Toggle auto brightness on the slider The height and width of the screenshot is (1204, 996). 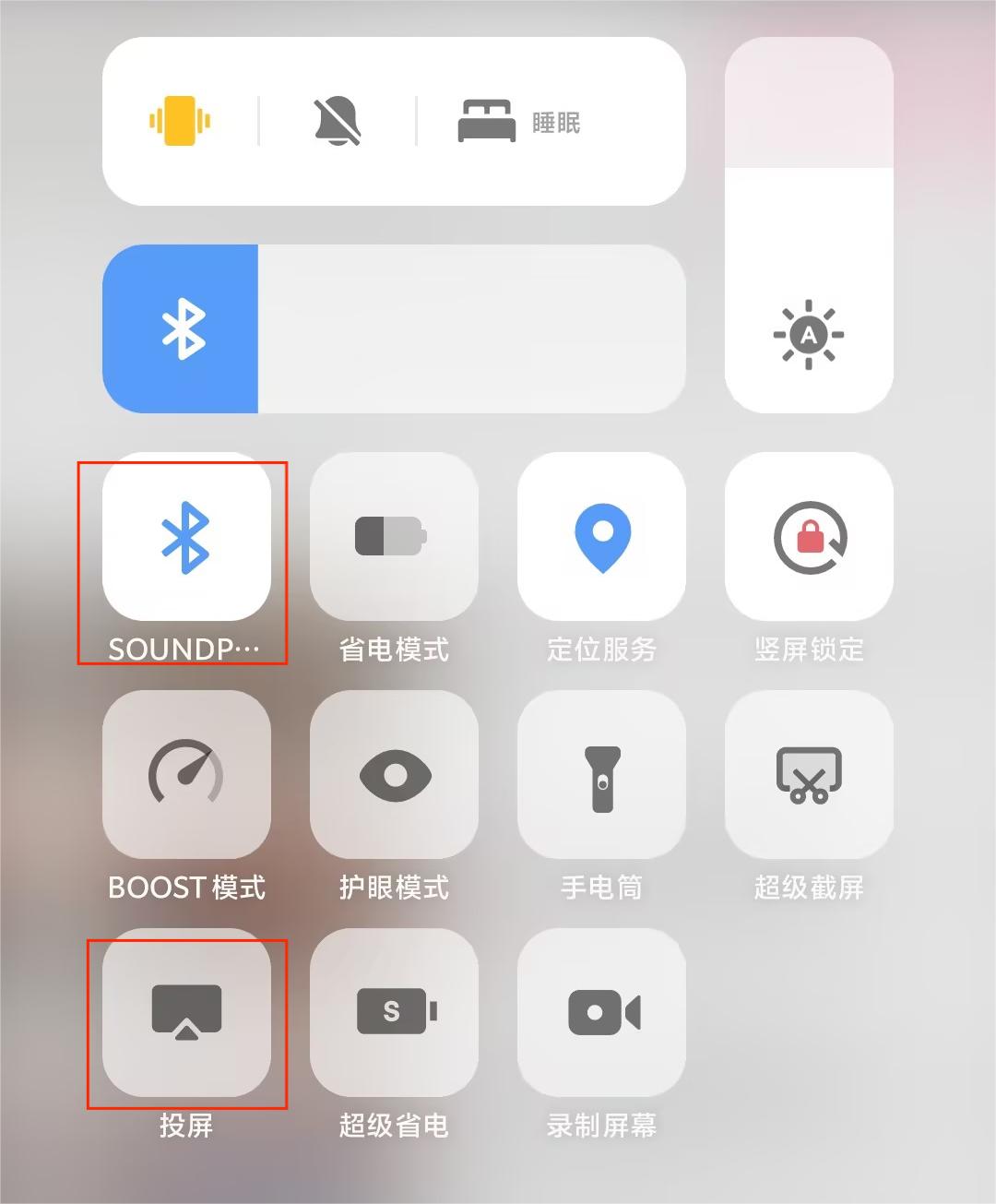(809, 334)
